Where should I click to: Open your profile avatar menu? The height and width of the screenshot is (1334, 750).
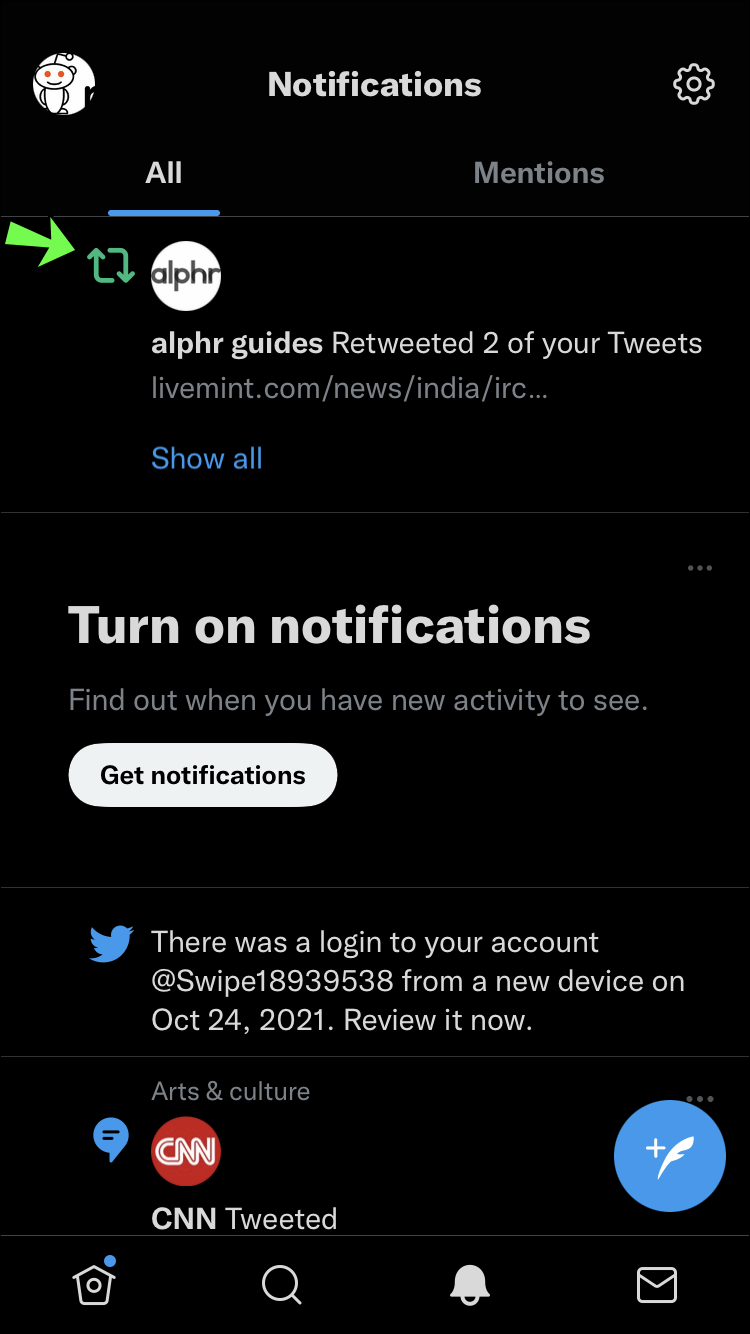(x=64, y=84)
